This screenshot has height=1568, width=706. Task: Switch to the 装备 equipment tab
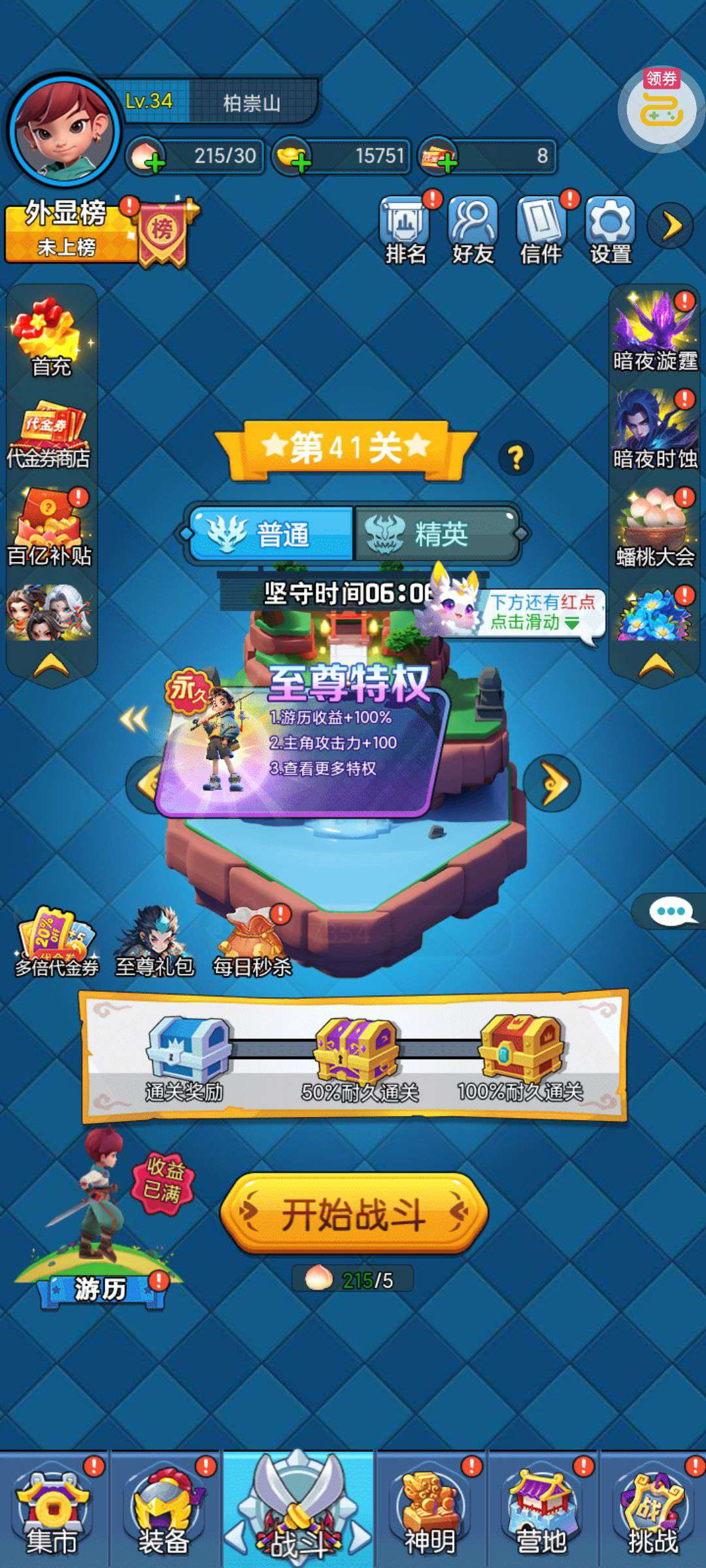(x=165, y=1511)
